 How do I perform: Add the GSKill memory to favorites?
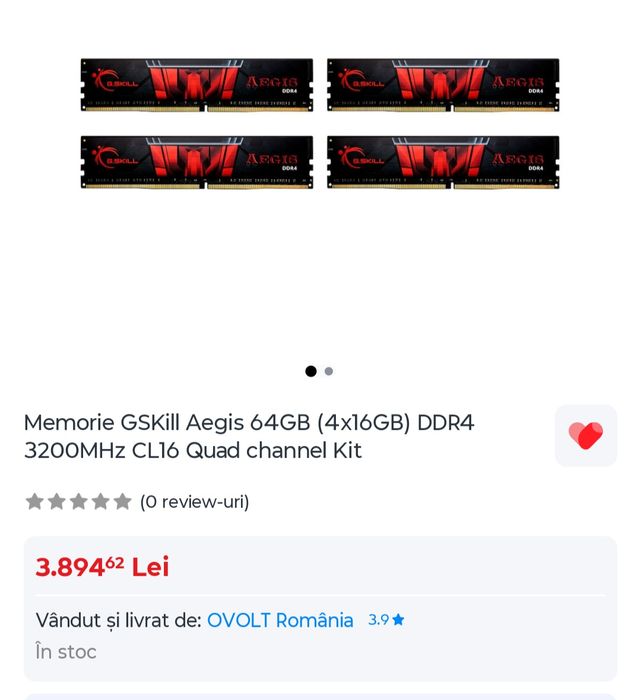pyautogui.click(x=585, y=436)
